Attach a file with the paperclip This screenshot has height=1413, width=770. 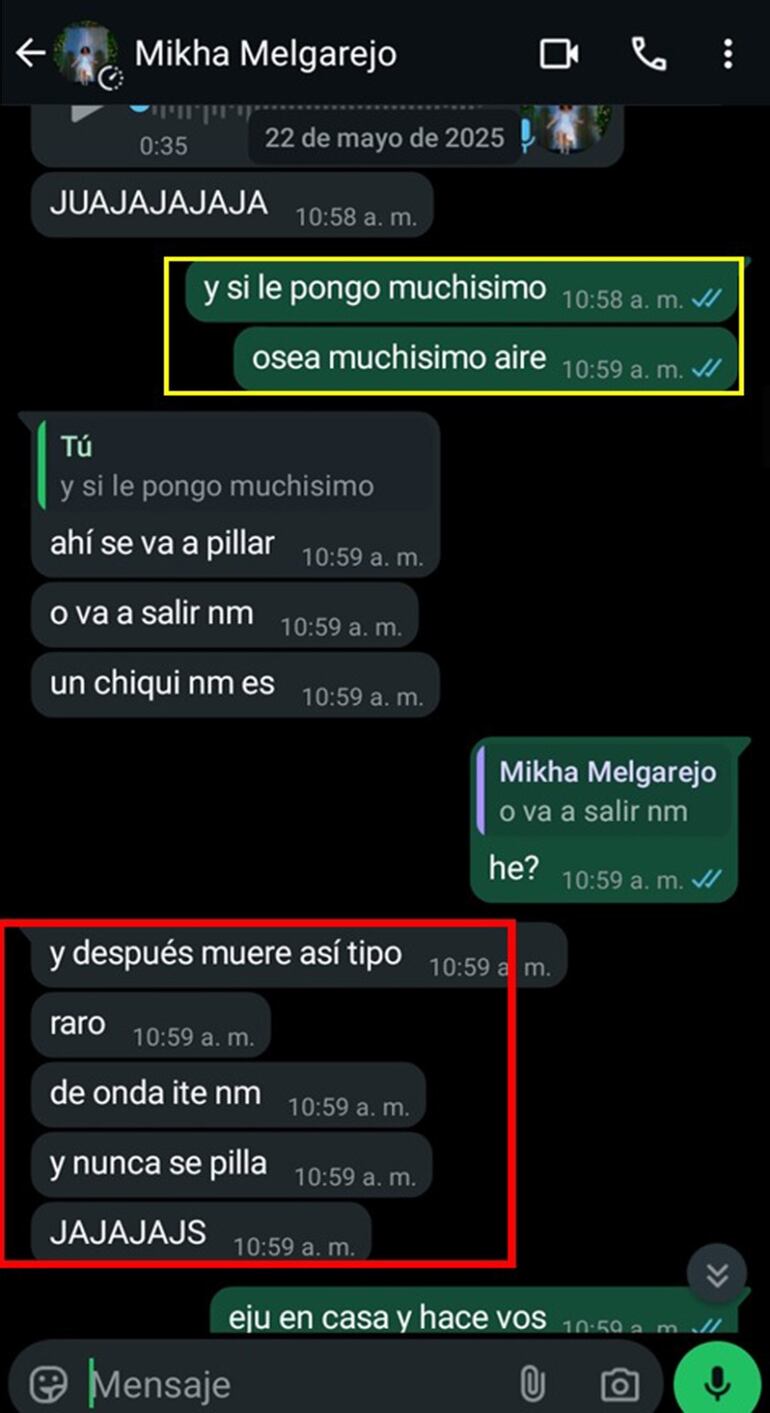[532, 1384]
